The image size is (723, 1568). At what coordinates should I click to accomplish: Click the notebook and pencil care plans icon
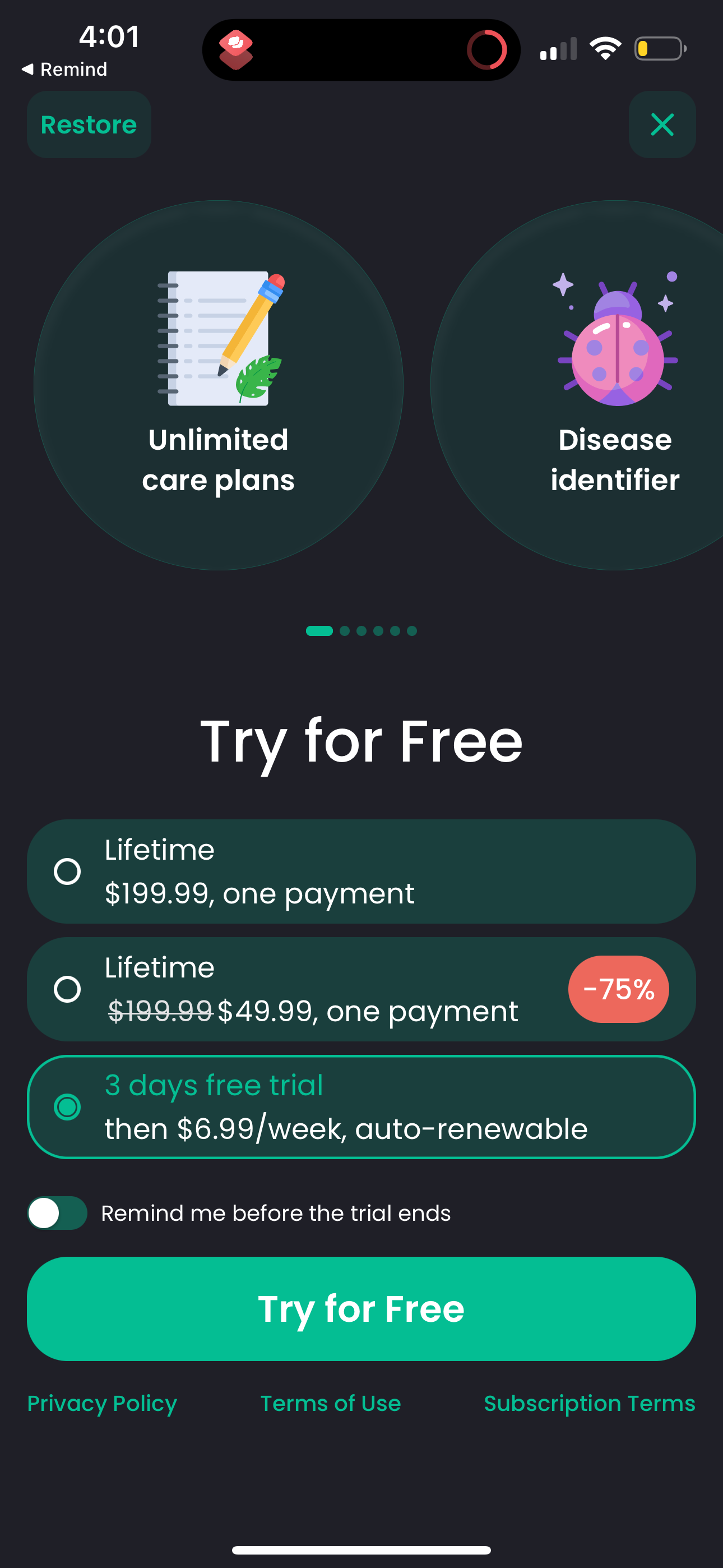coord(217,338)
